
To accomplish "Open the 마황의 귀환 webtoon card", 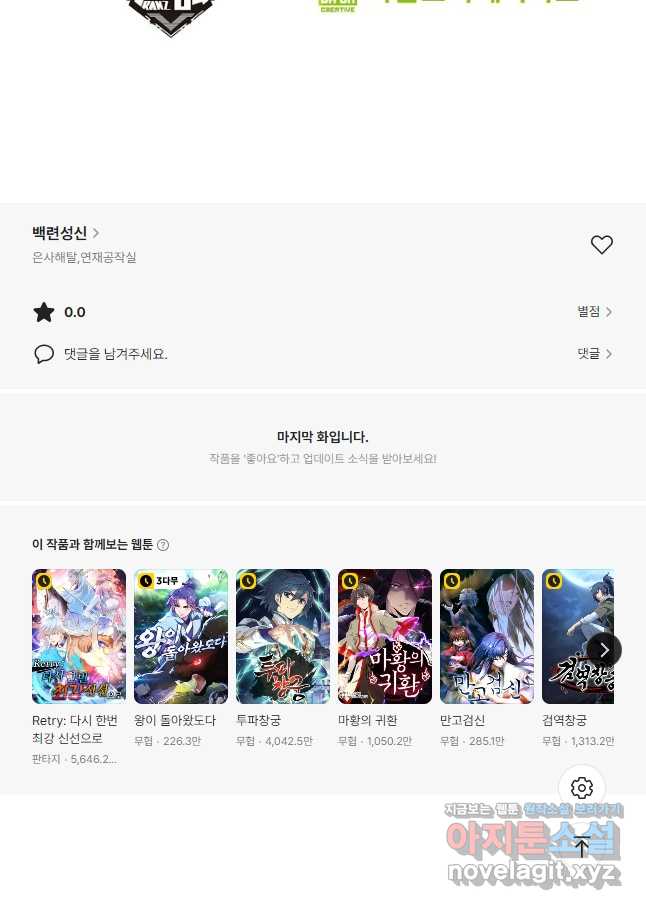I will coord(385,637).
